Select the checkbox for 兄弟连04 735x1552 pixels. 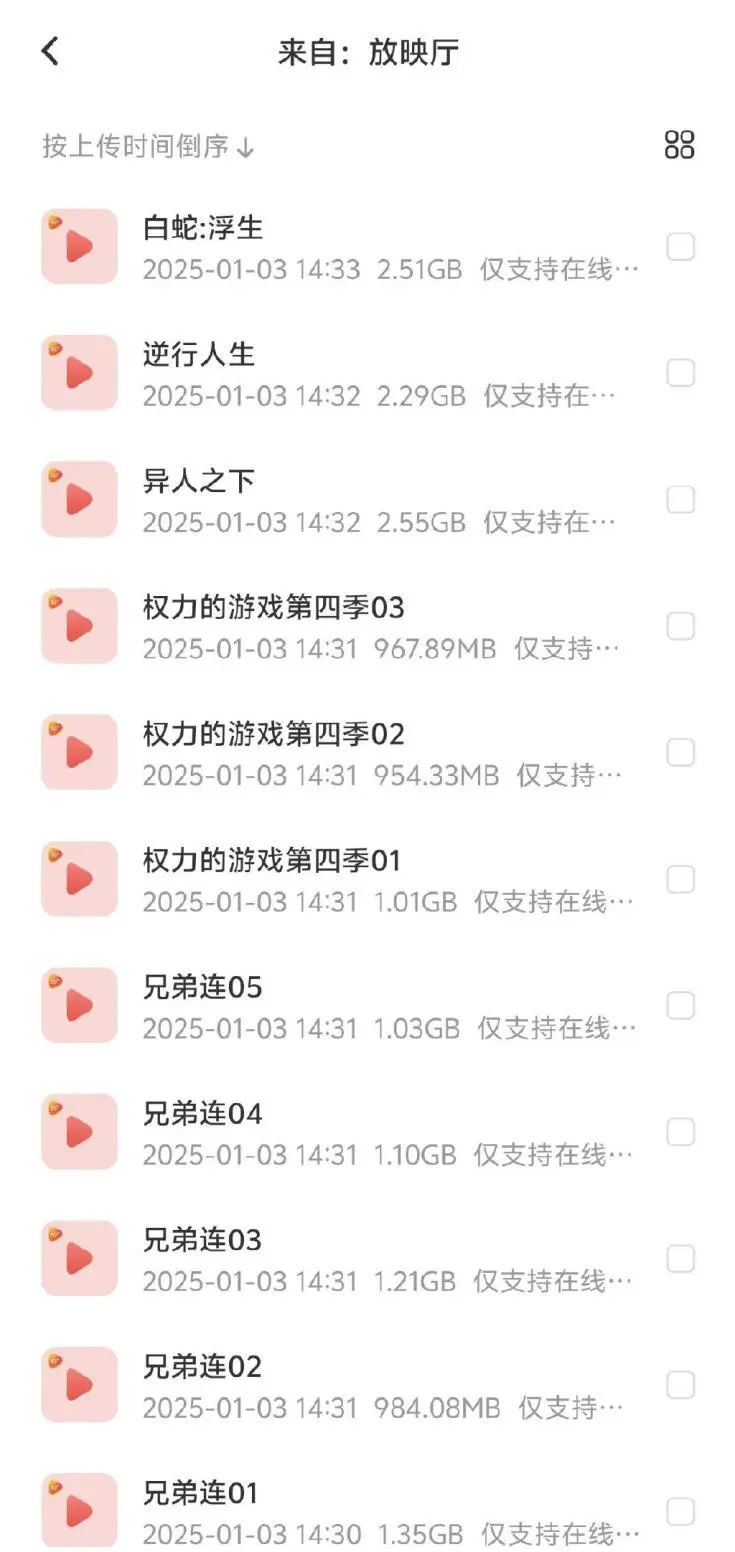pos(681,1132)
